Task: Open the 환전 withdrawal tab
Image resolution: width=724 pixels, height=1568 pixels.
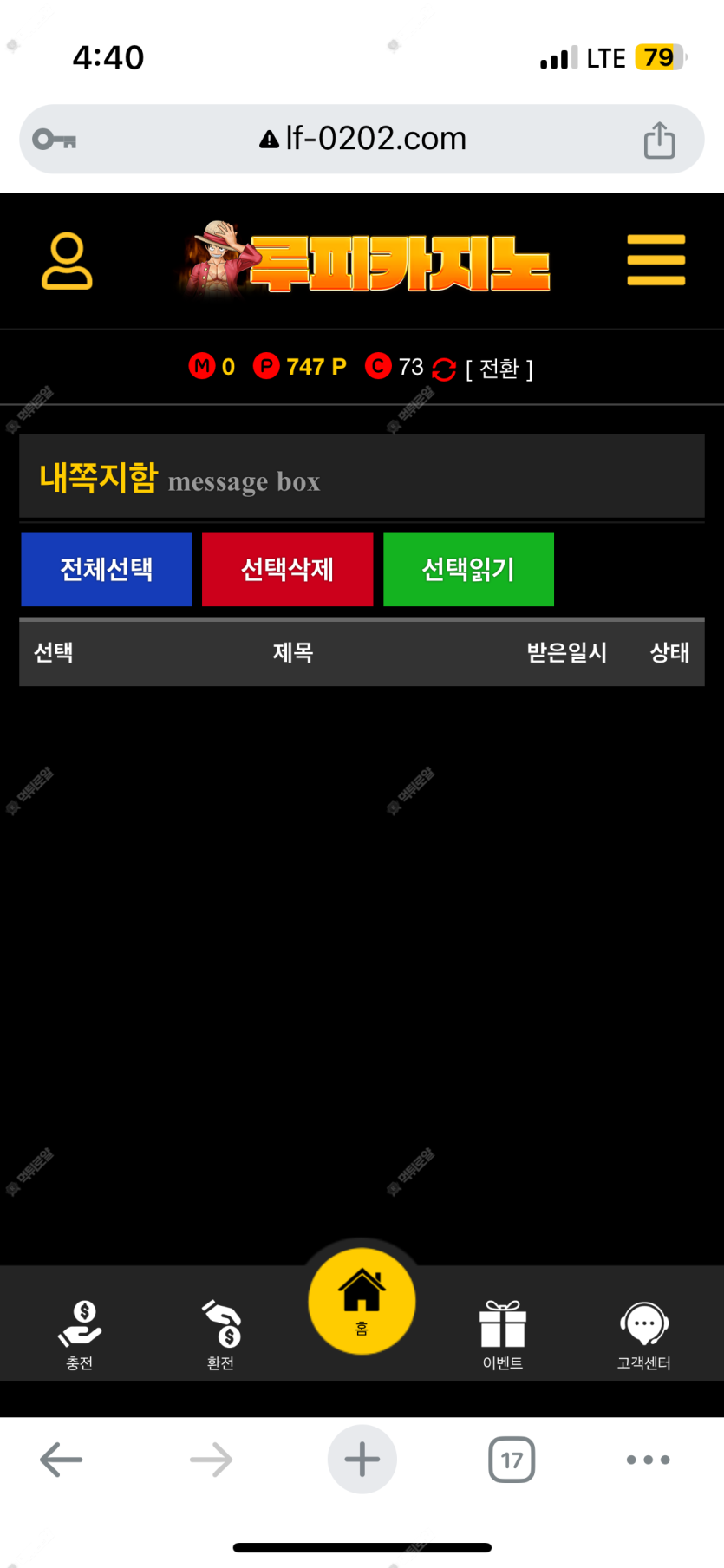Action: click(x=221, y=1335)
